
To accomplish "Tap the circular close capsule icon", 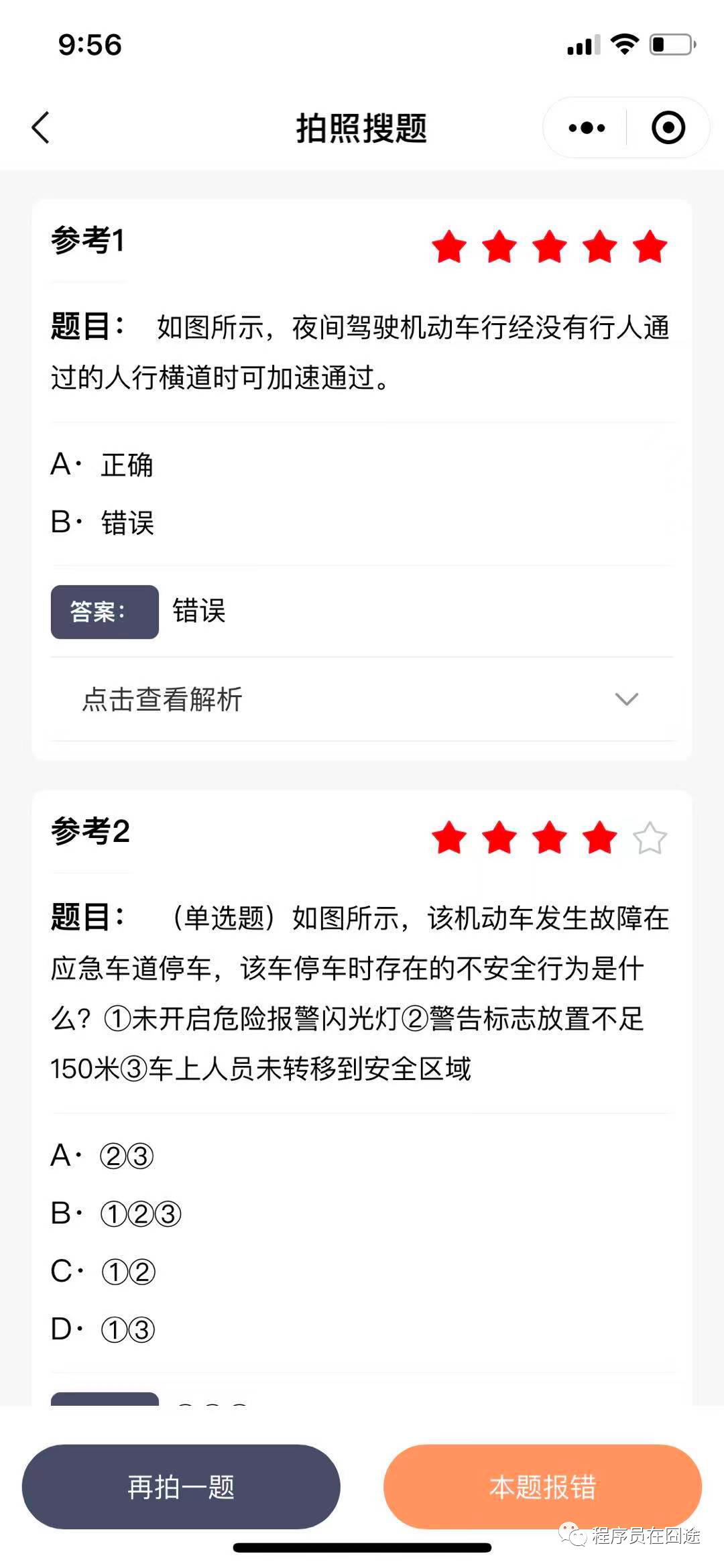I will pyautogui.click(x=667, y=127).
